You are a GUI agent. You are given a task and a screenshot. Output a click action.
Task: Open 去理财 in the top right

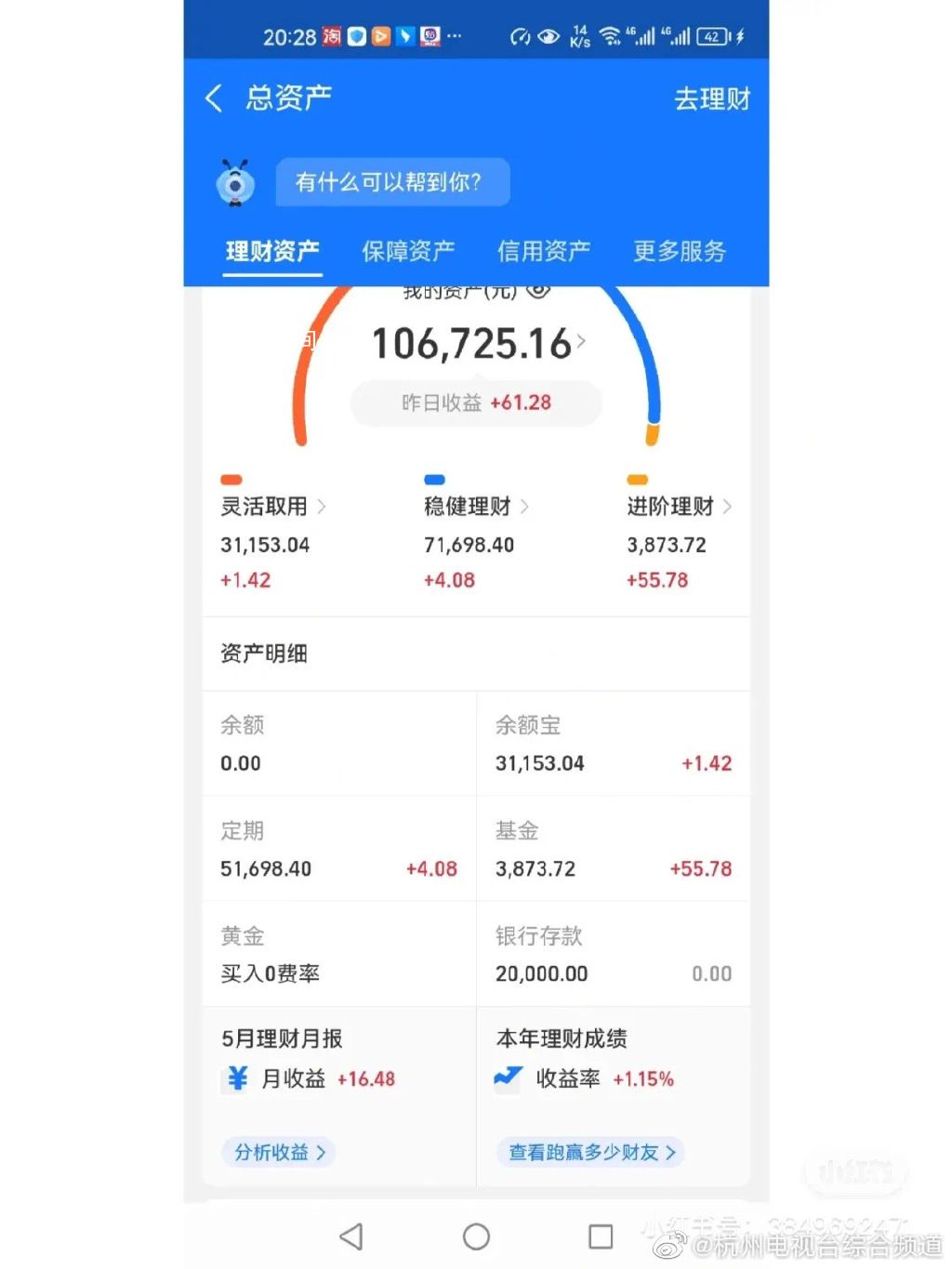pyautogui.click(x=712, y=99)
